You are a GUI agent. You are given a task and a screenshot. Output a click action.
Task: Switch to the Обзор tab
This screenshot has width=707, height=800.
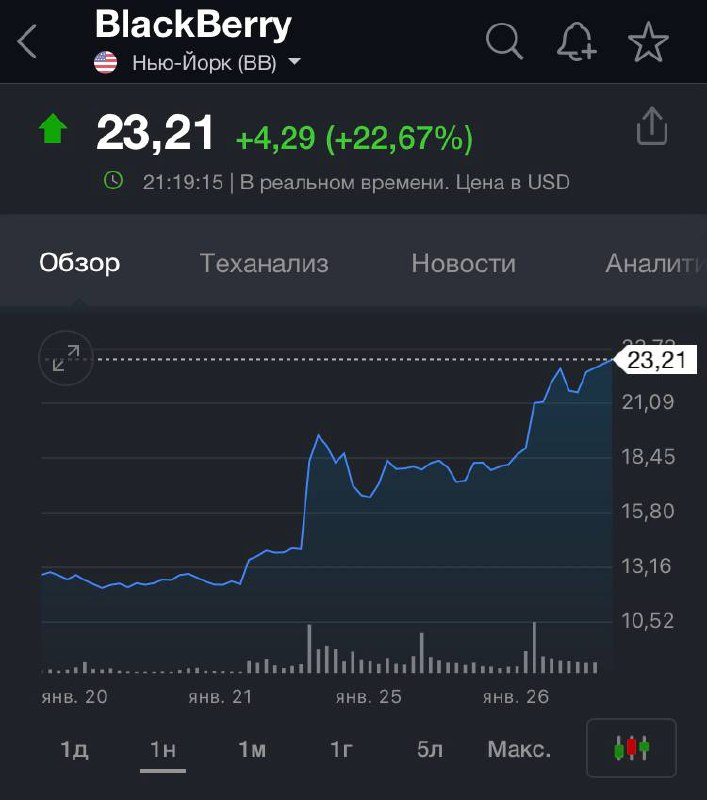80,263
